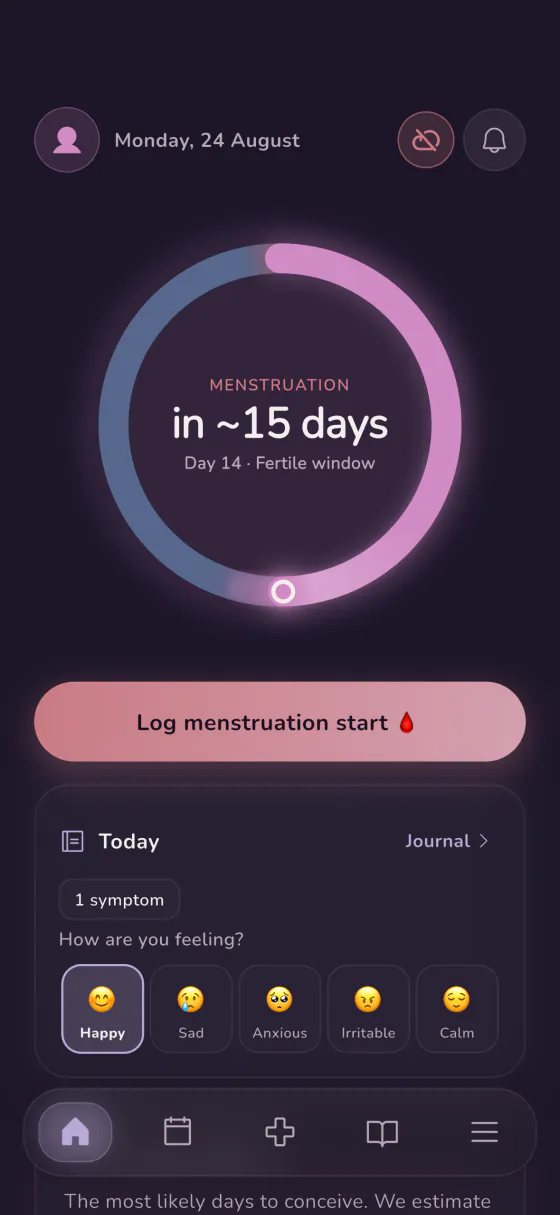Open the book library tab
Screen dimensions: 560x1215
click(382, 1132)
